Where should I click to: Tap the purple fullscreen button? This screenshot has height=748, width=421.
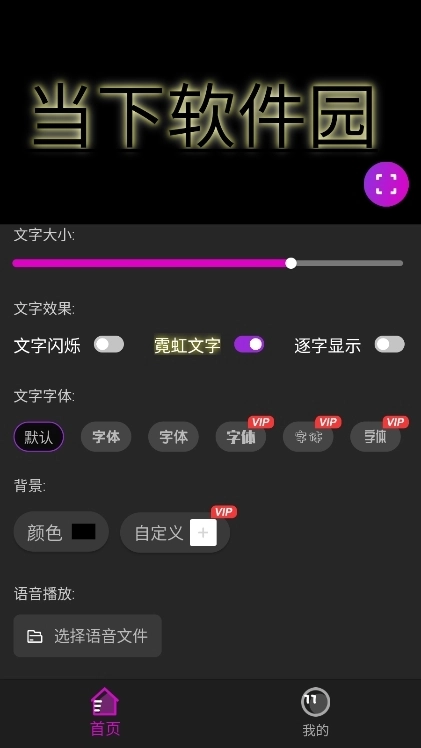(x=386, y=184)
